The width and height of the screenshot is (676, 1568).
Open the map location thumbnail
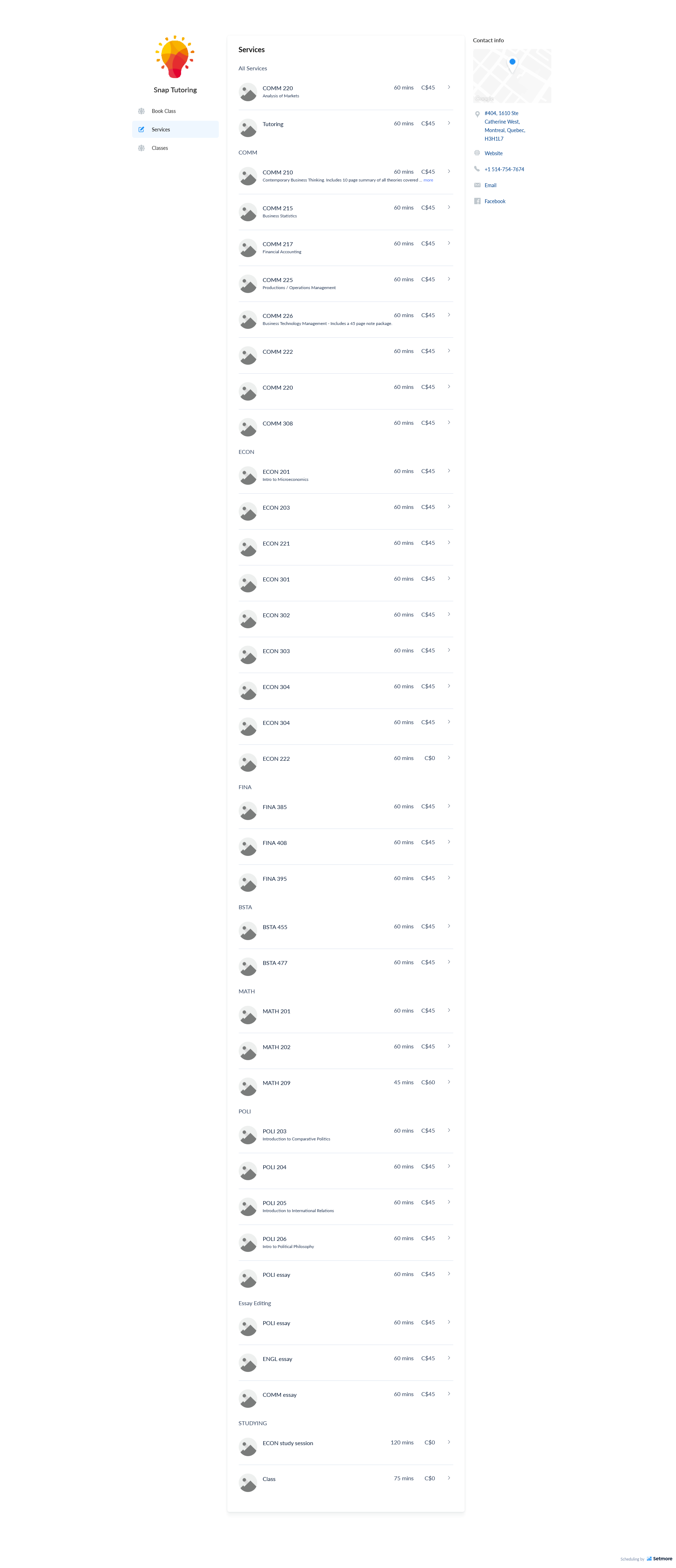tap(512, 76)
